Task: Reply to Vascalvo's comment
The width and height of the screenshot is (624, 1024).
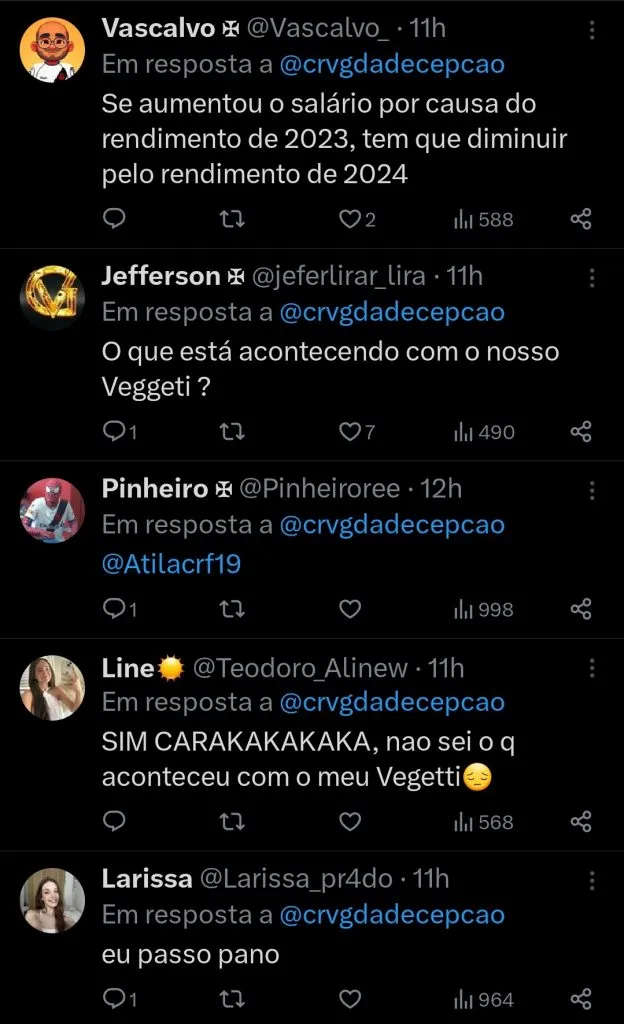Action: (x=114, y=219)
